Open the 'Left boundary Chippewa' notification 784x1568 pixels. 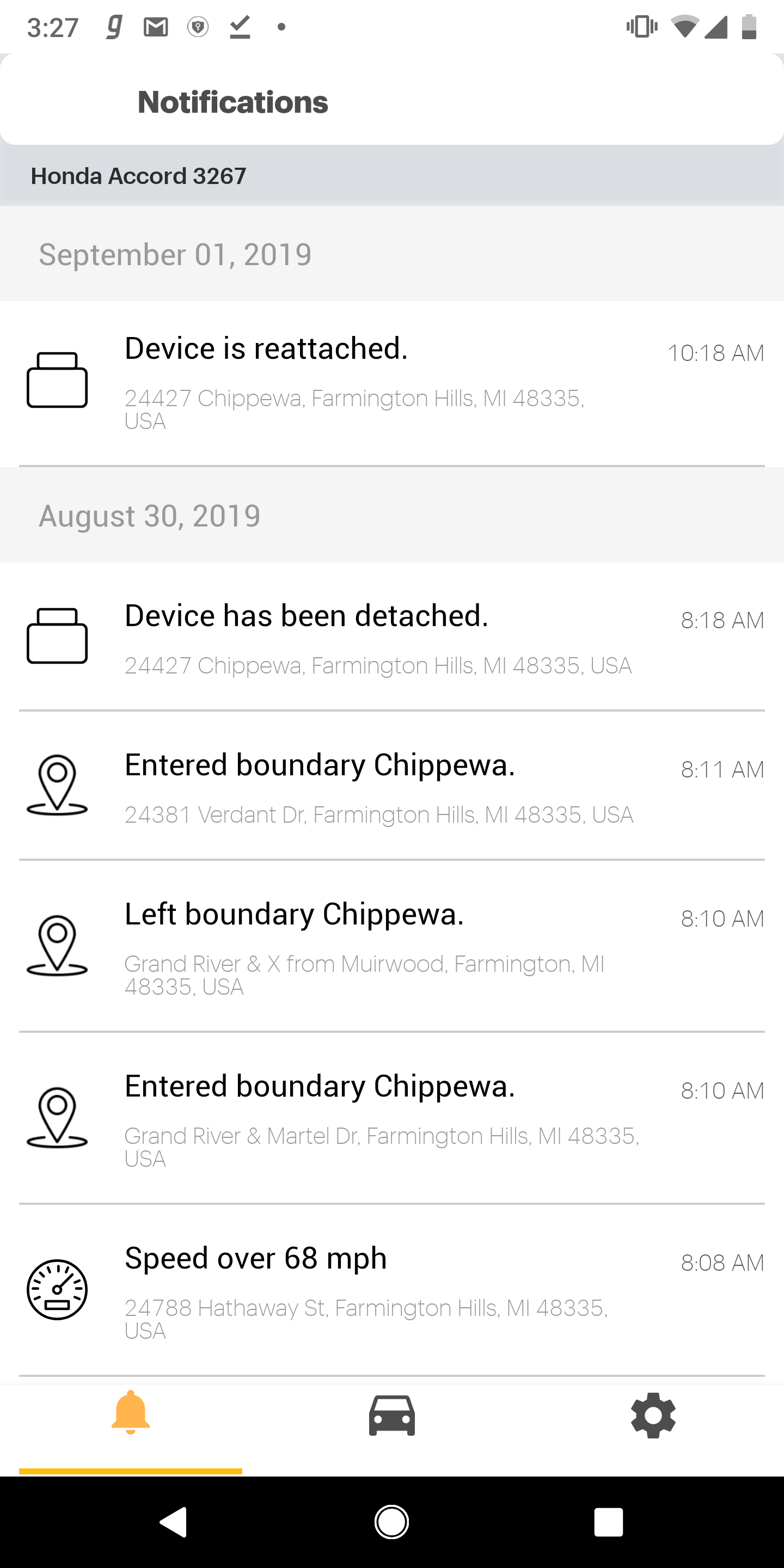392,946
